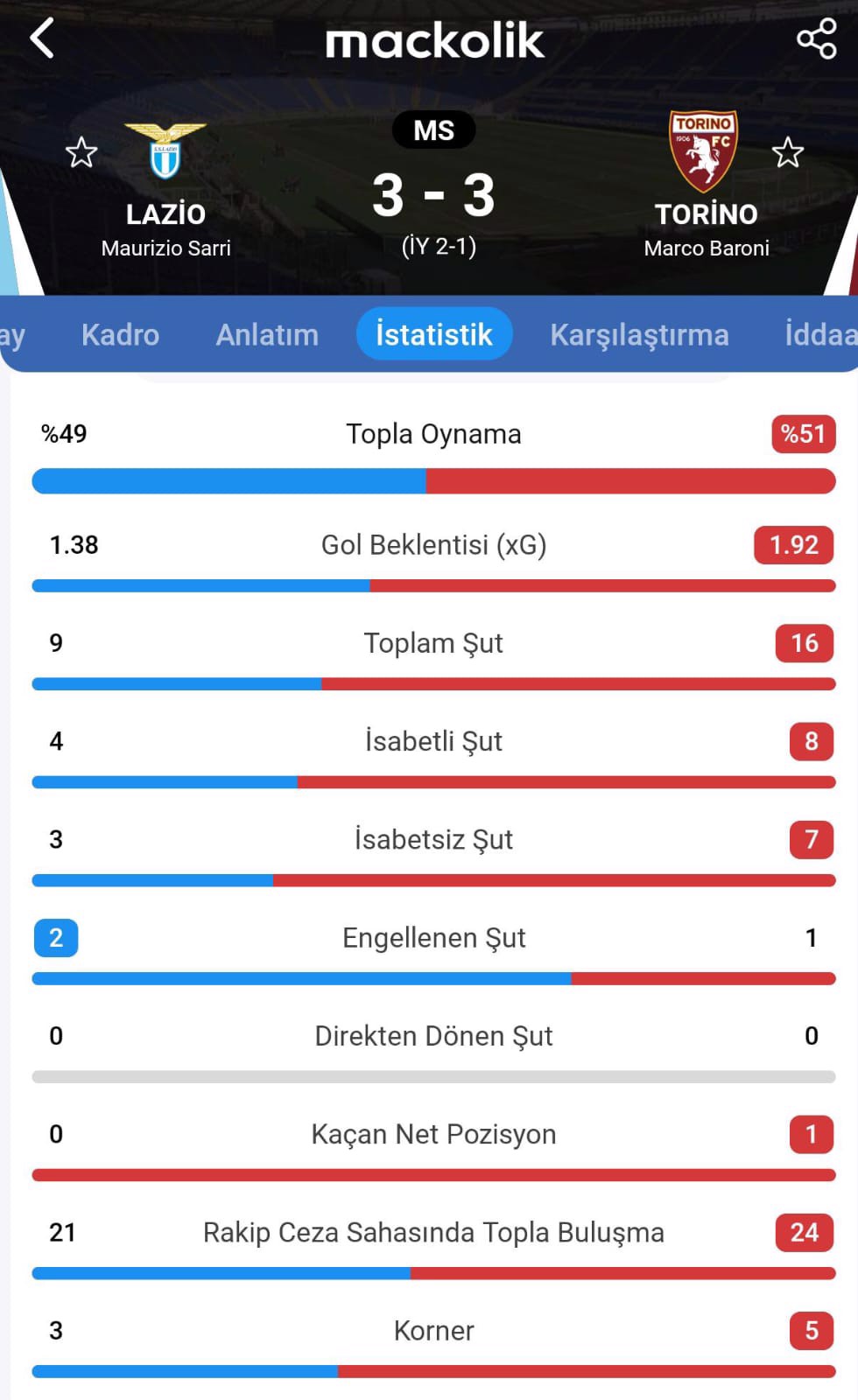Open the İddaa tab
The image size is (858, 1400).
(x=819, y=334)
